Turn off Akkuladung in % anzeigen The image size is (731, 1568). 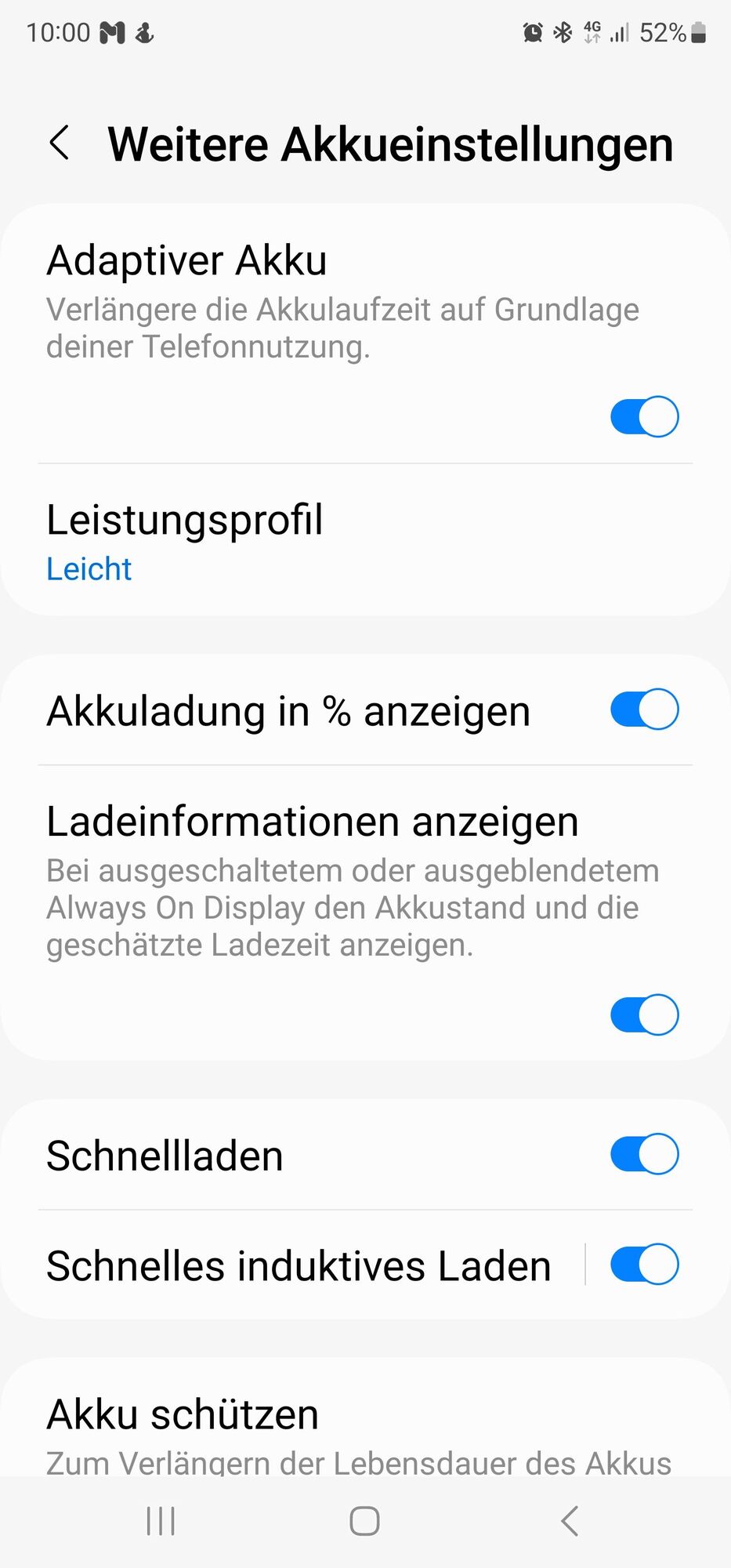pos(644,710)
